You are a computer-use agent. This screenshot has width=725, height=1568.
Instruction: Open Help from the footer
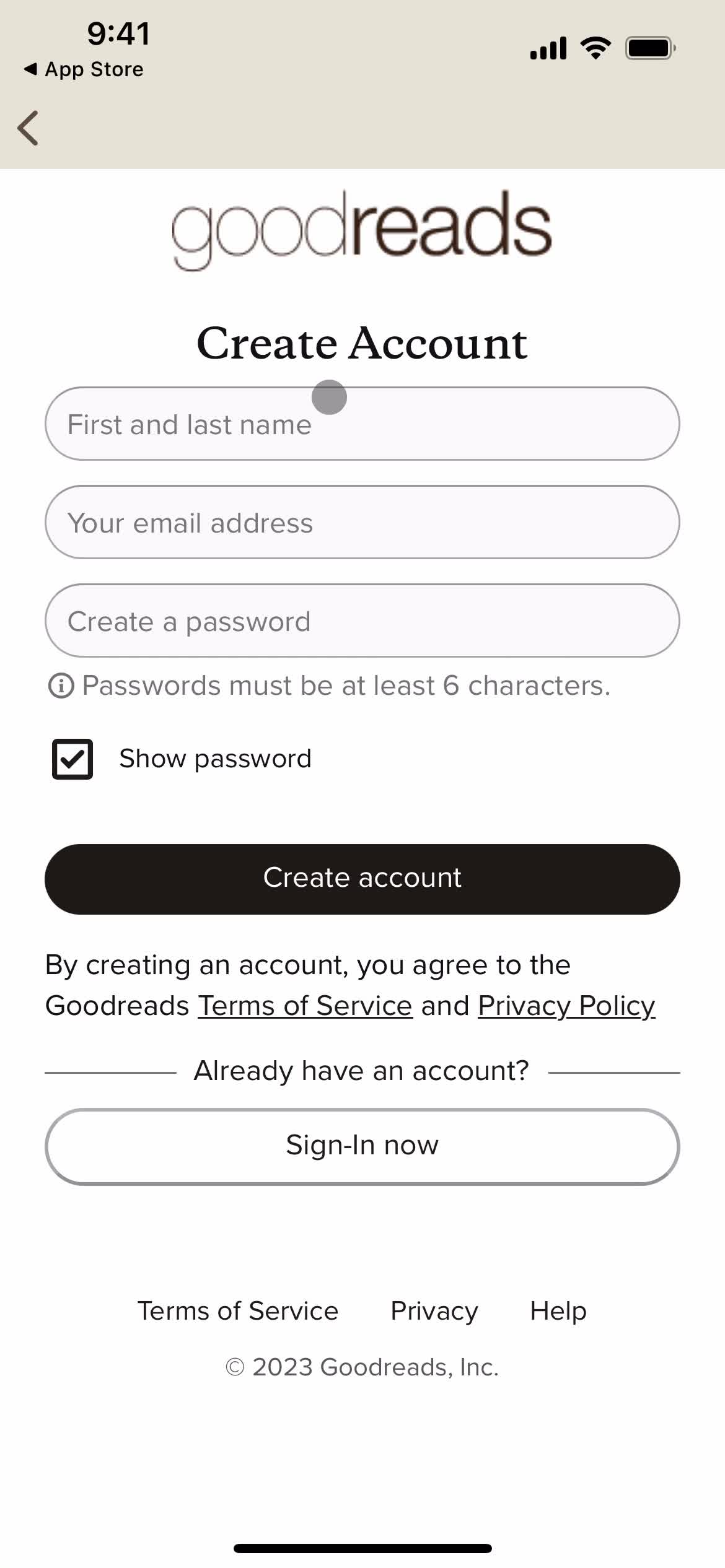[556, 1310]
